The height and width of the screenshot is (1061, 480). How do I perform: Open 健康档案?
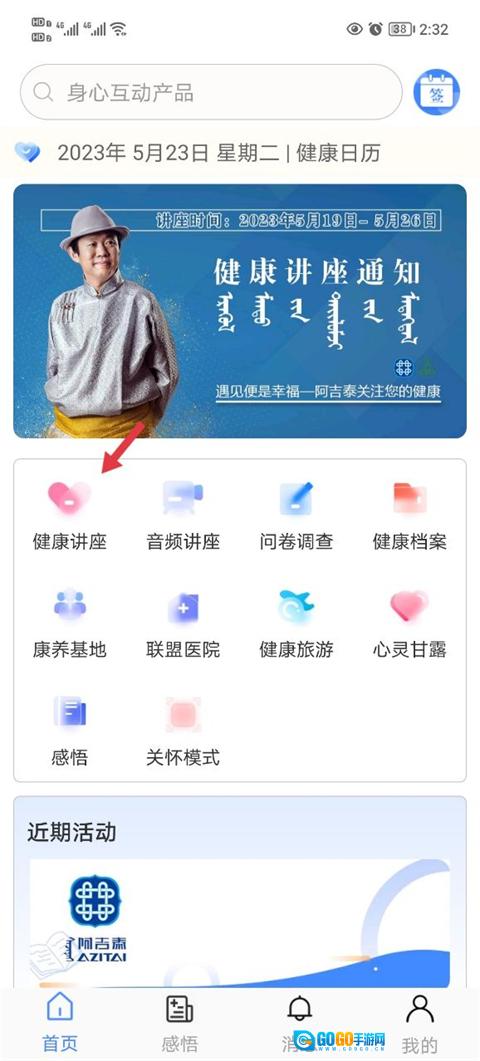[x=410, y=514]
